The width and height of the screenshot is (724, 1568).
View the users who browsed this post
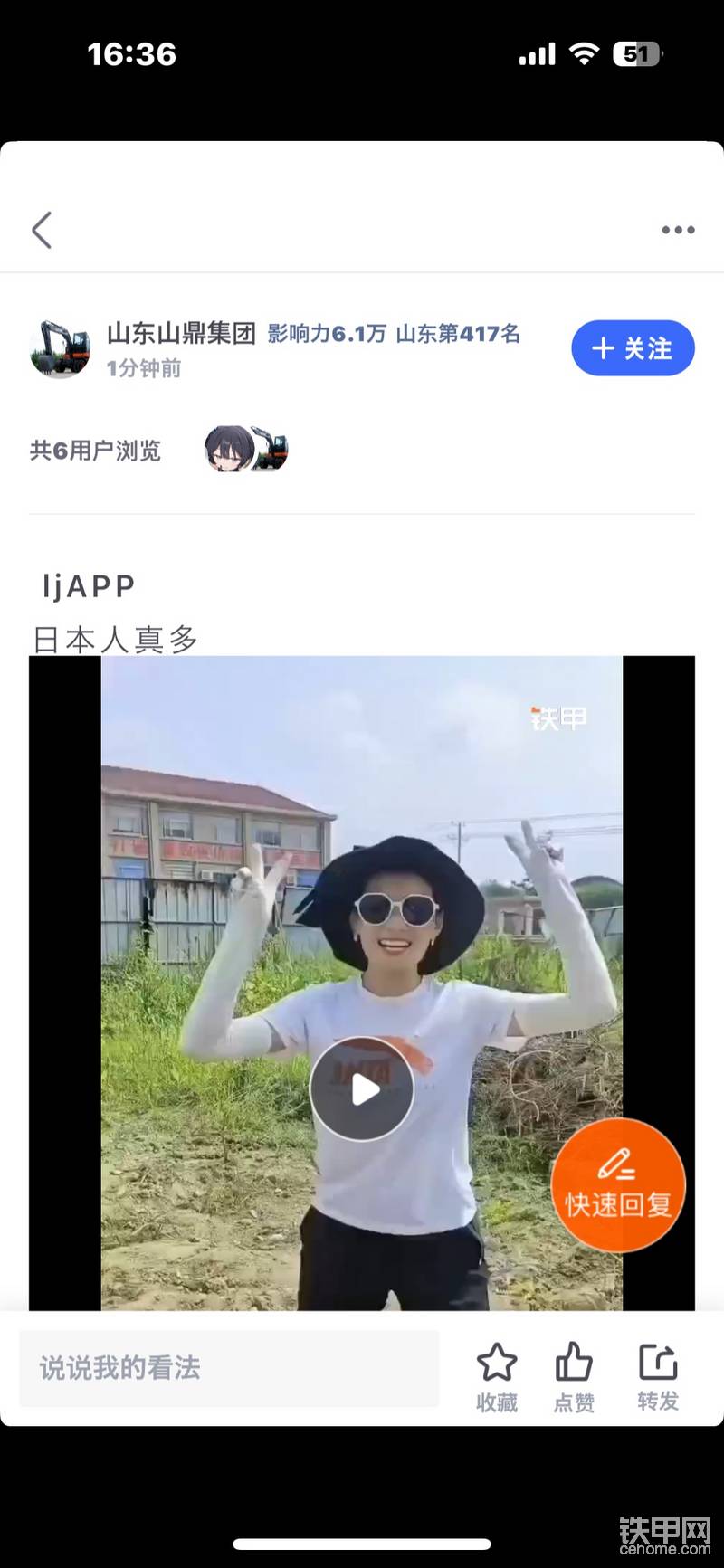246,449
